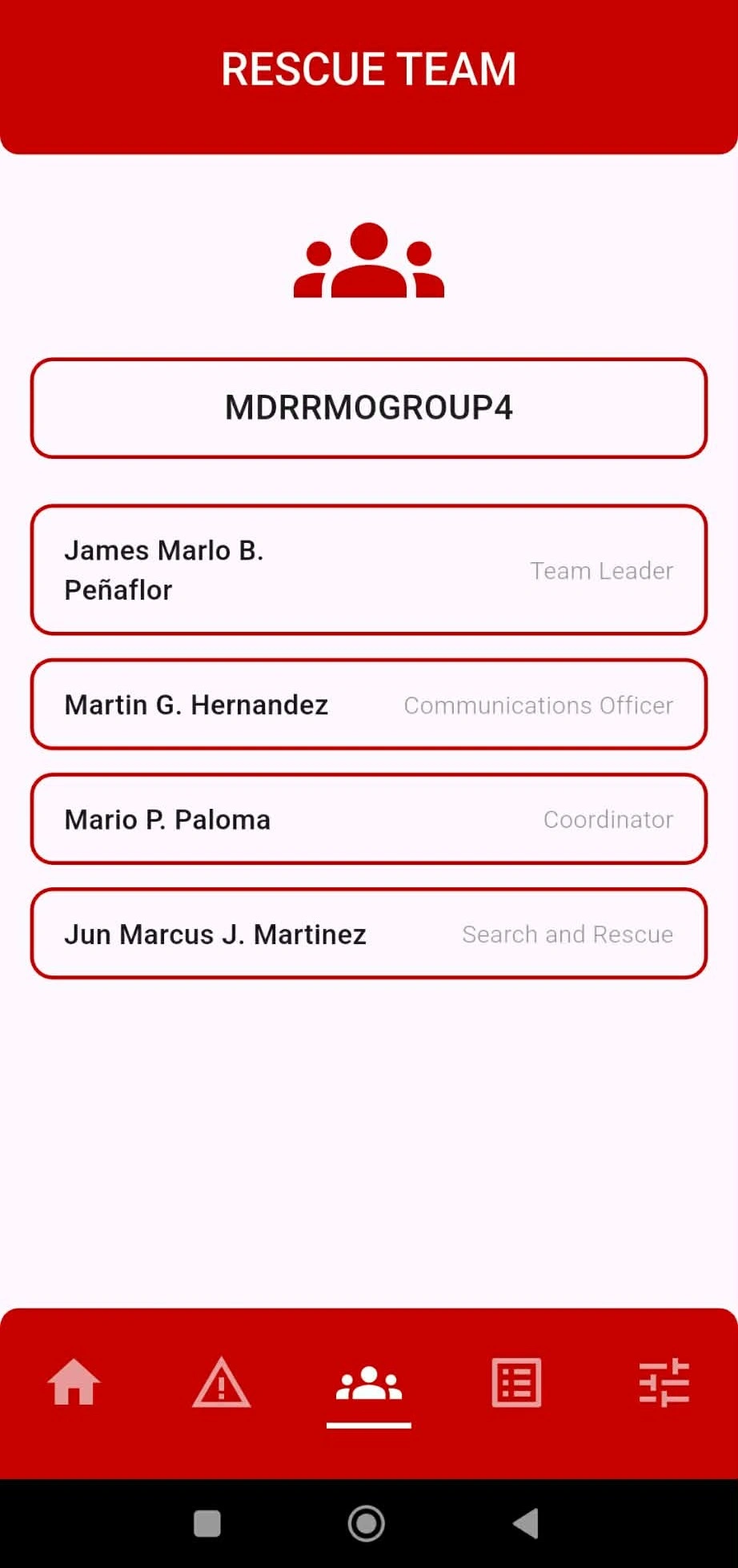The height and width of the screenshot is (1568, 738).
Task: Go back with the system back button
Action: (526, 1523)
